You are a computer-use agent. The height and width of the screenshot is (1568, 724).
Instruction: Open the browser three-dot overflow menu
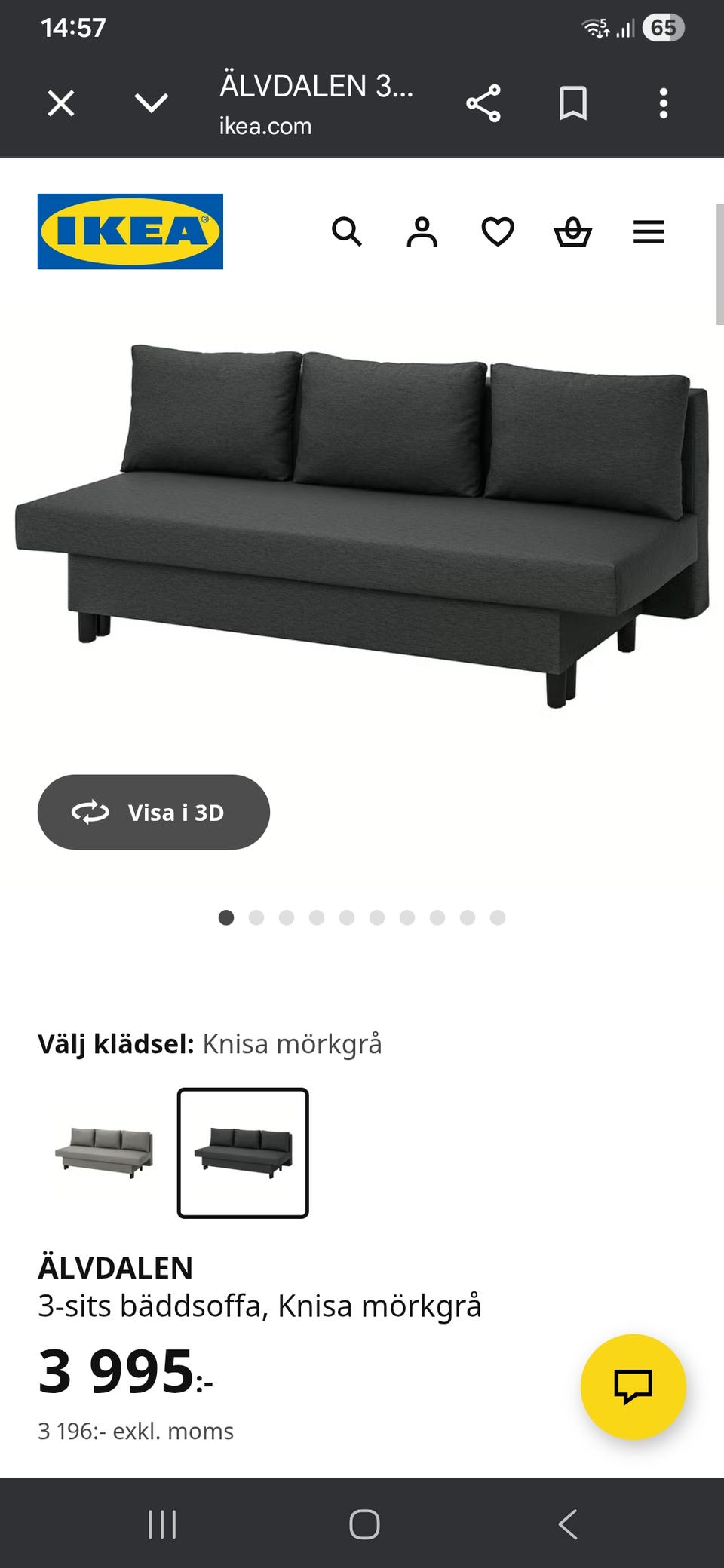pyautogui.click(x=663, y=103)
